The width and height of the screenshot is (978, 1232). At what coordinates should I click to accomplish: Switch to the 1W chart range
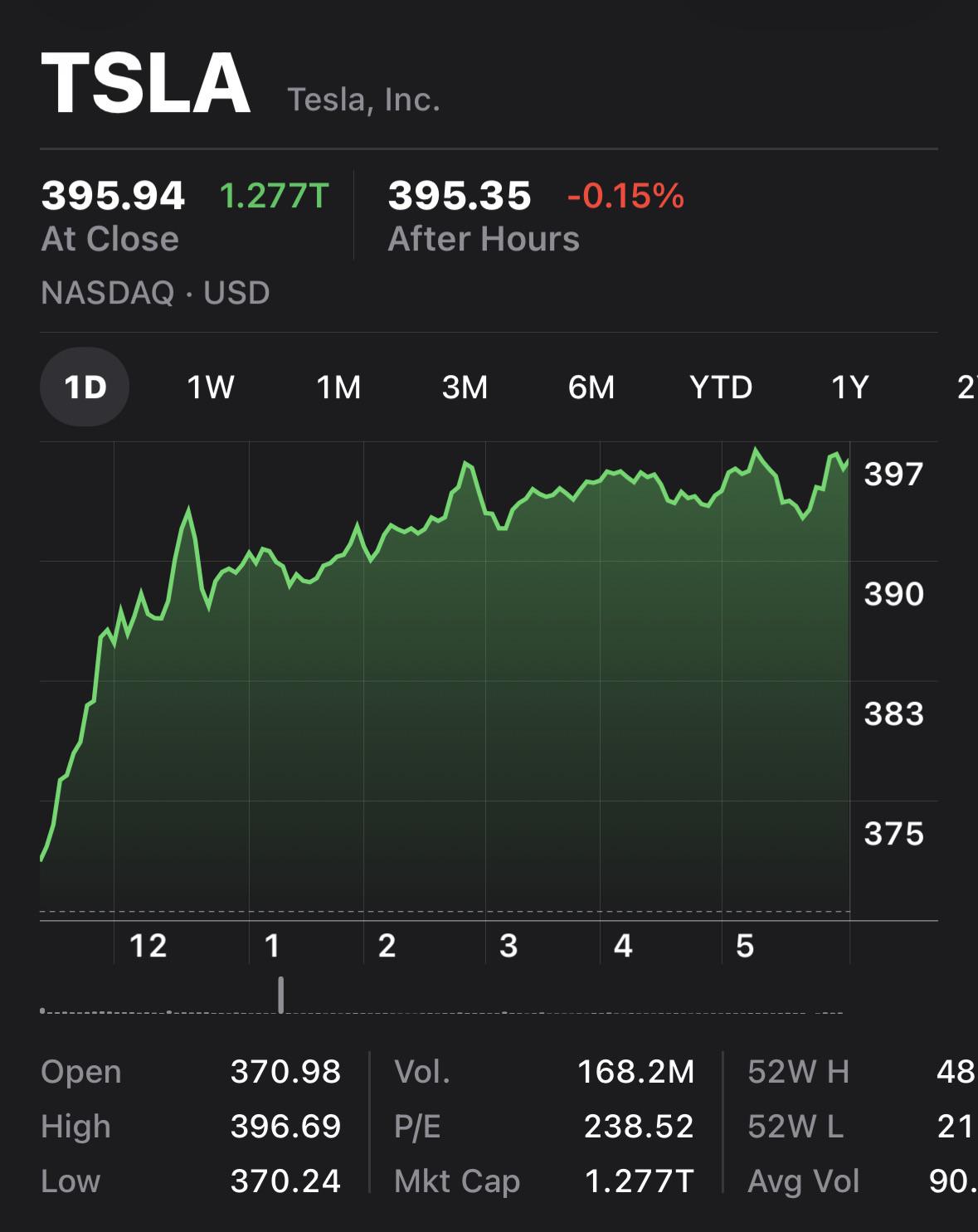(211, 387)
